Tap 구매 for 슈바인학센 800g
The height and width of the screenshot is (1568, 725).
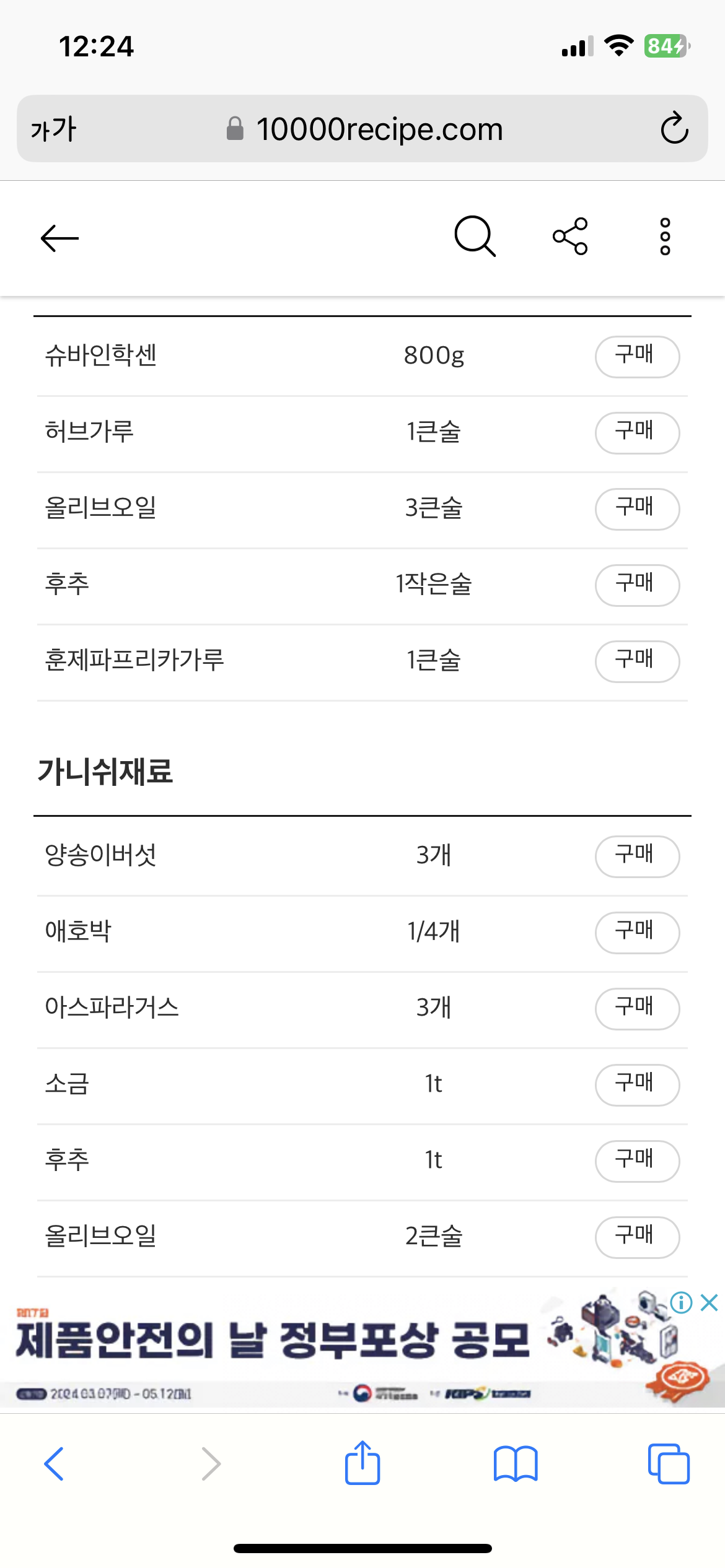pos(637,357)
